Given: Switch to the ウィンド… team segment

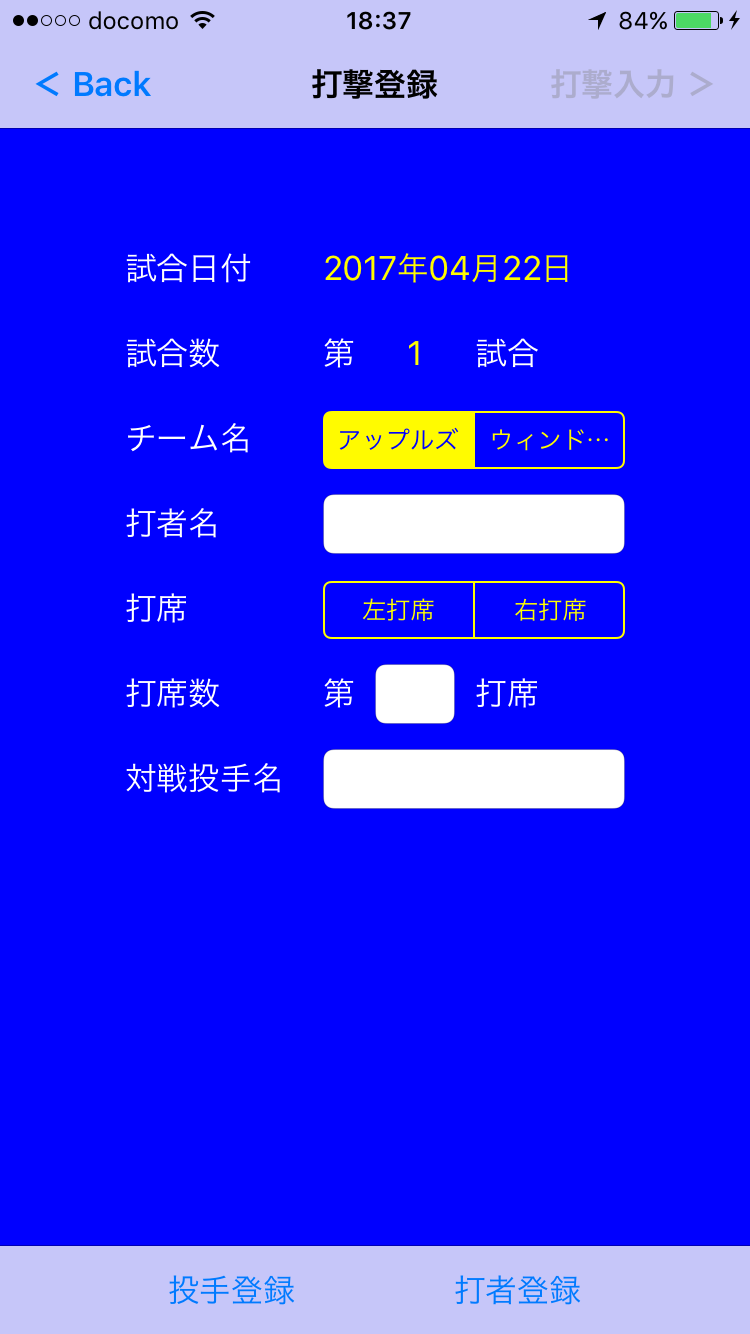Looking at the screenshot, I should (x=549, y=440).
